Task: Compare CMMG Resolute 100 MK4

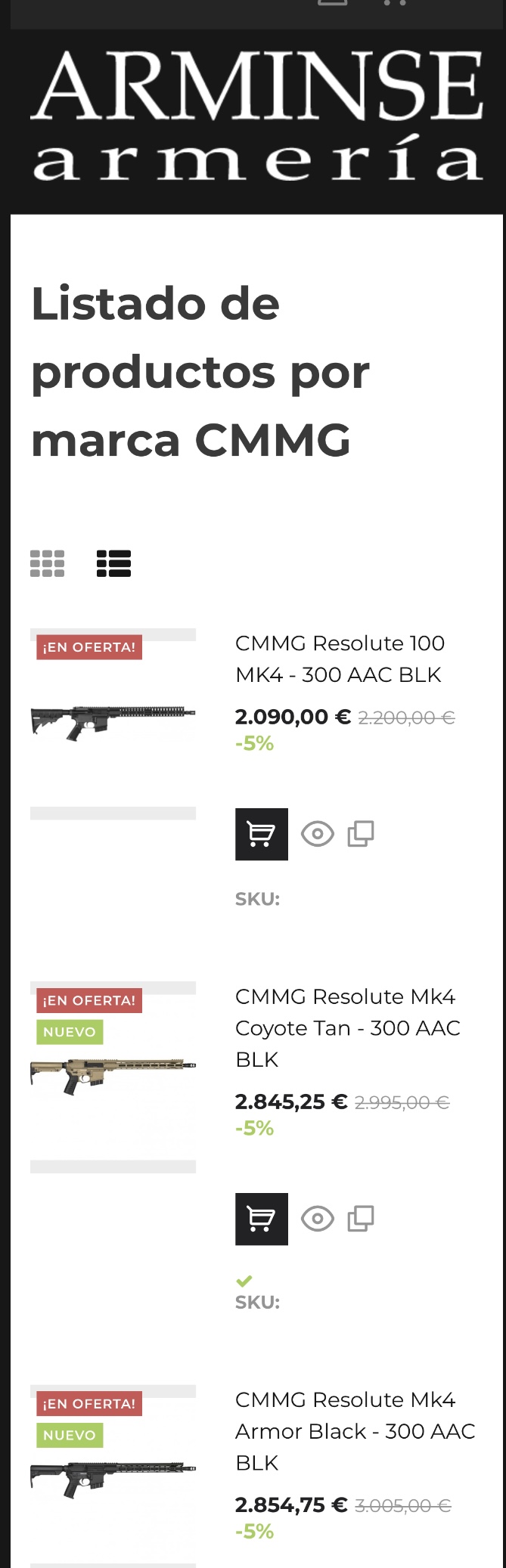Action: 361,834
